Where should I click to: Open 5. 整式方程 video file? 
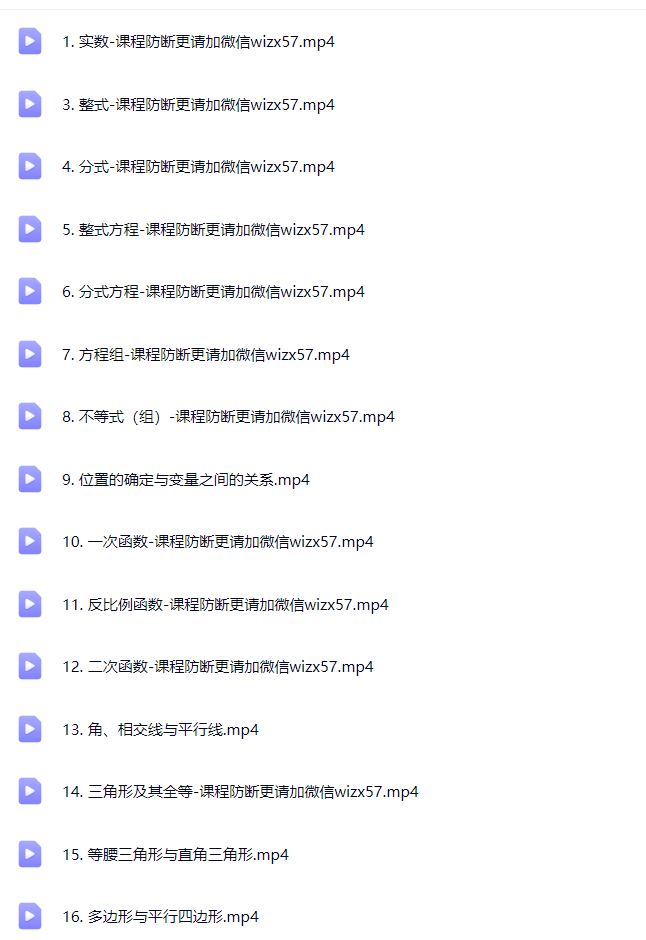[213, 230]
